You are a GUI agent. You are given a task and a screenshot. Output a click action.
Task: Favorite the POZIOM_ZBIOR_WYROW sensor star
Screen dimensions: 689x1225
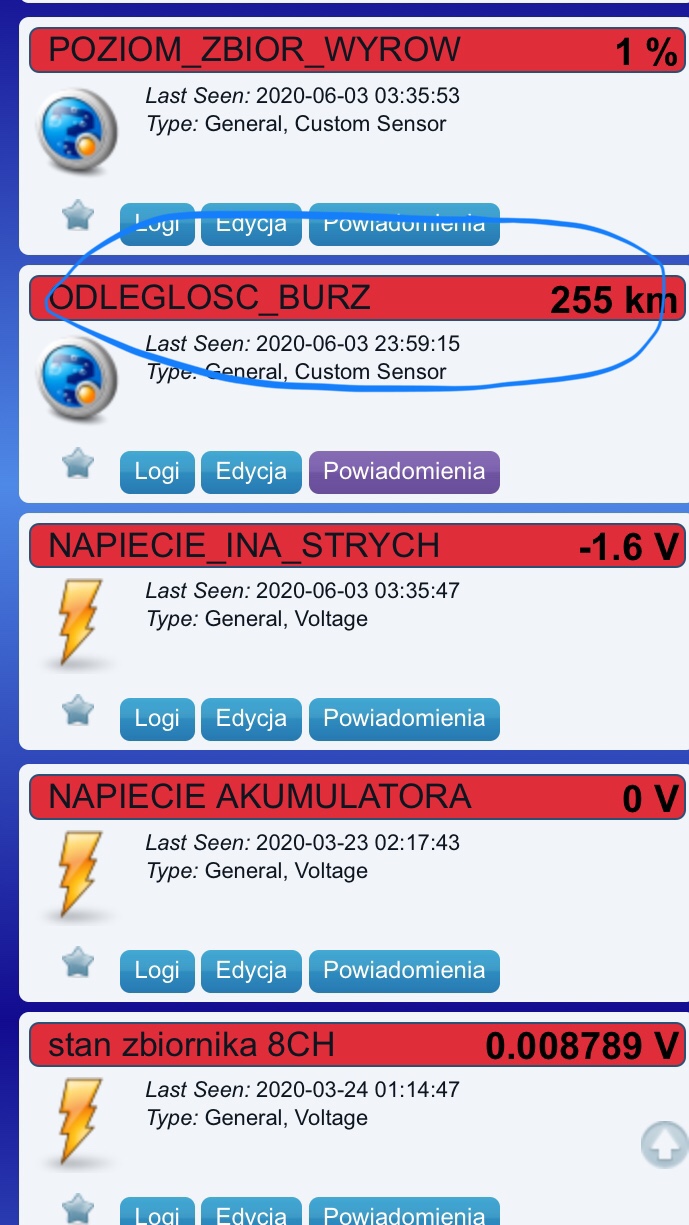click(78, 213)
